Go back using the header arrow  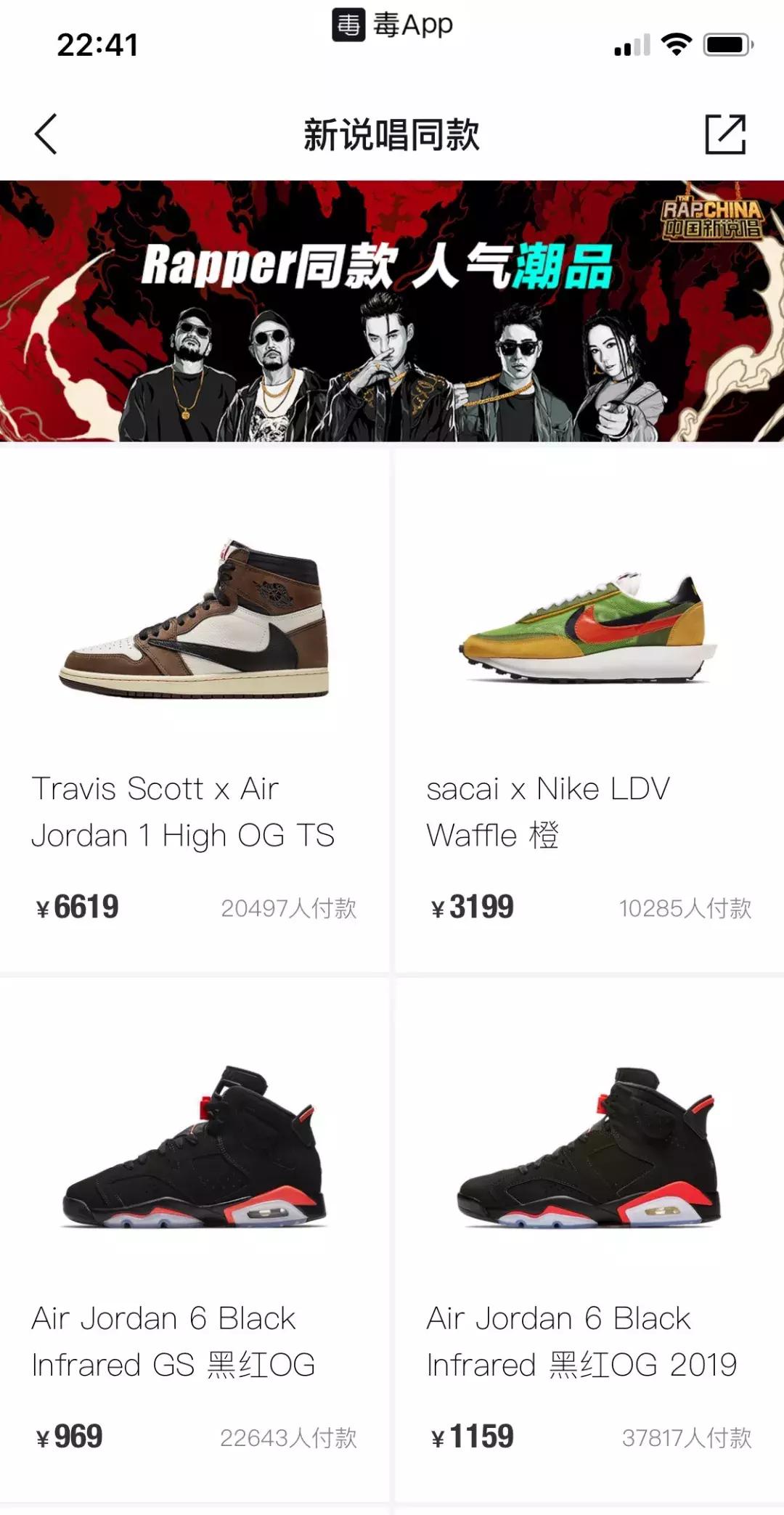tap(46, 134)
